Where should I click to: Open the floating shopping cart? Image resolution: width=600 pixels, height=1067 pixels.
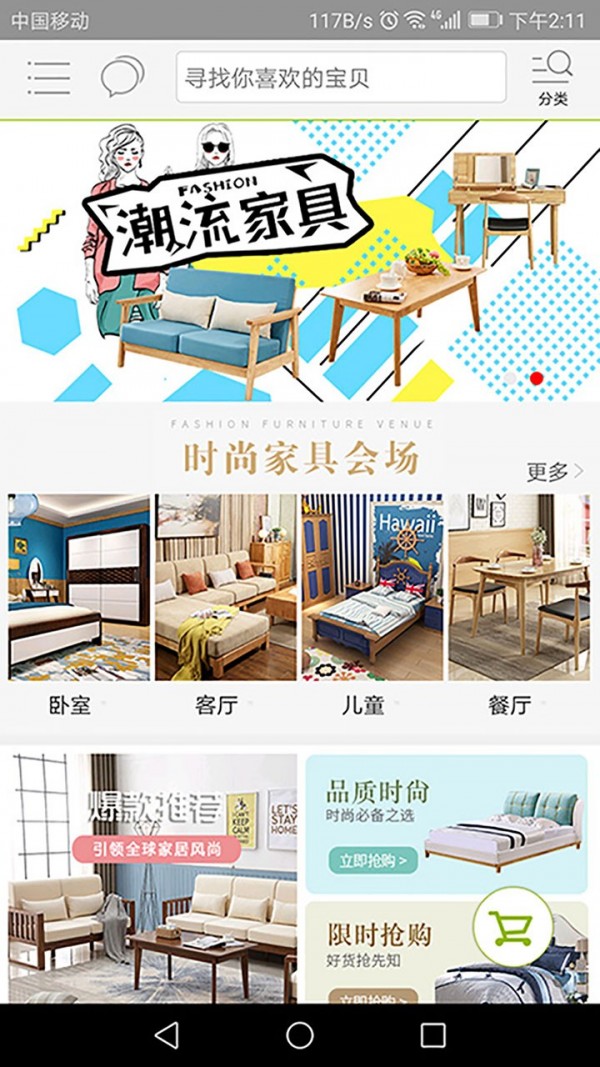point(513,927)
